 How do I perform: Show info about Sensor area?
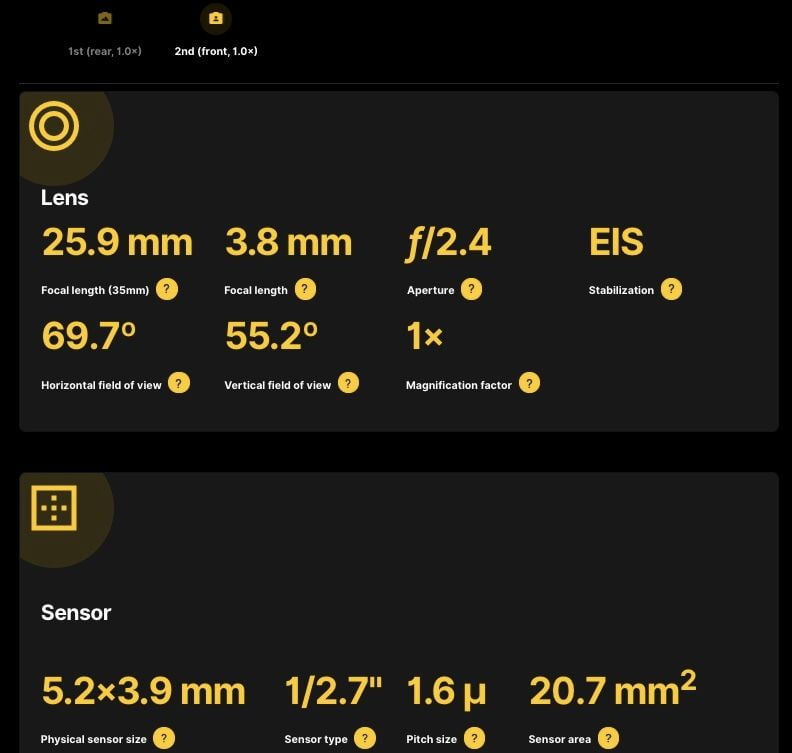click(x=608, y=739)
